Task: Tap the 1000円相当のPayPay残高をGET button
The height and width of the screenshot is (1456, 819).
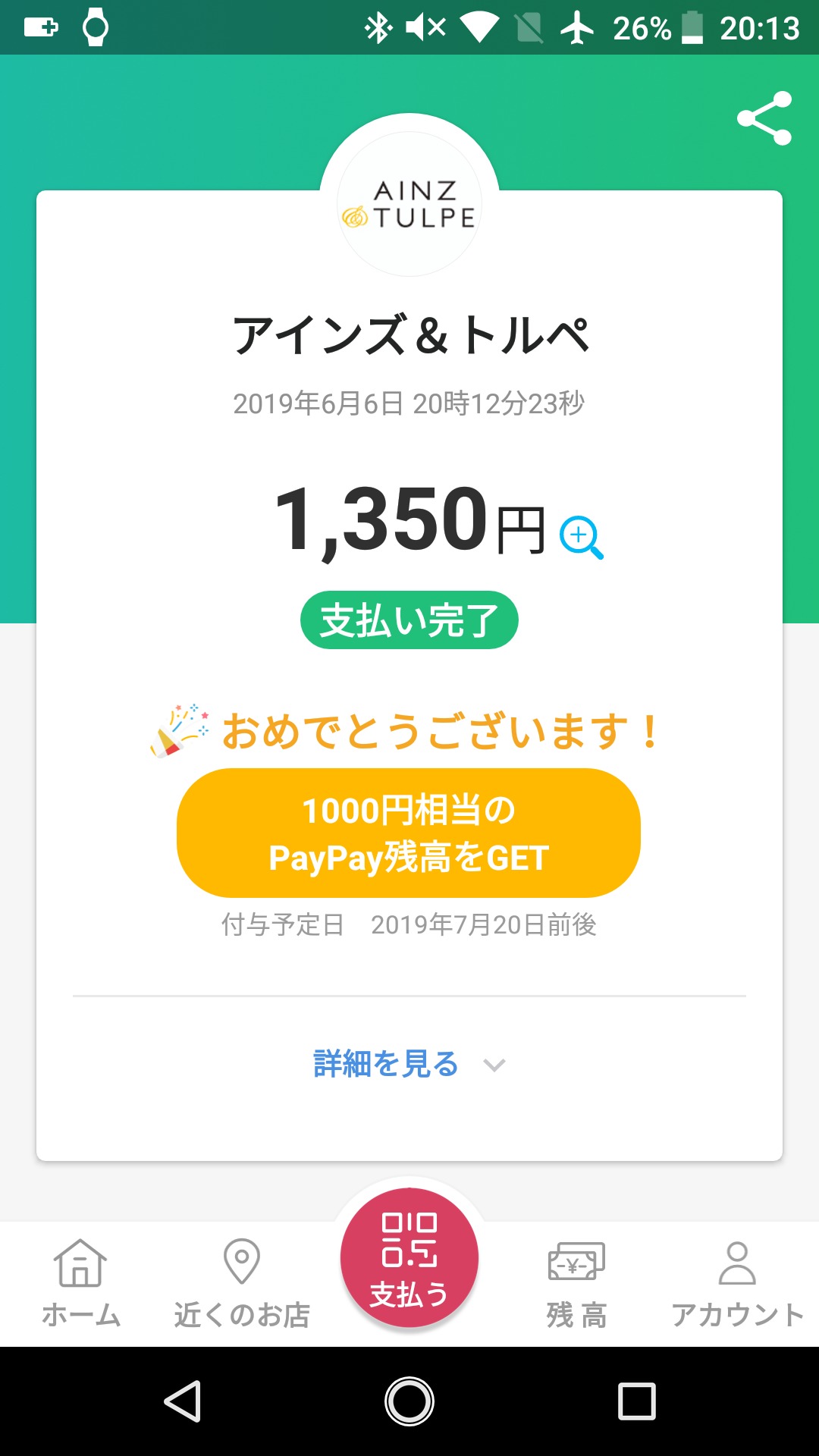Action: click(x=409, y=833)
